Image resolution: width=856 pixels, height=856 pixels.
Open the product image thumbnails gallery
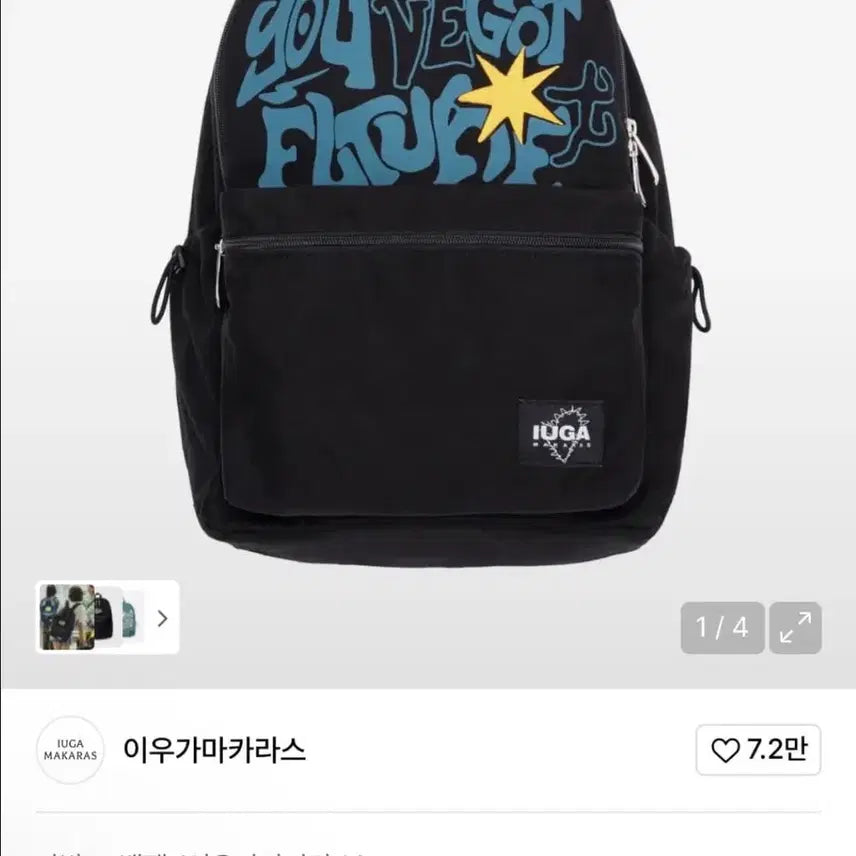point(108,618)
